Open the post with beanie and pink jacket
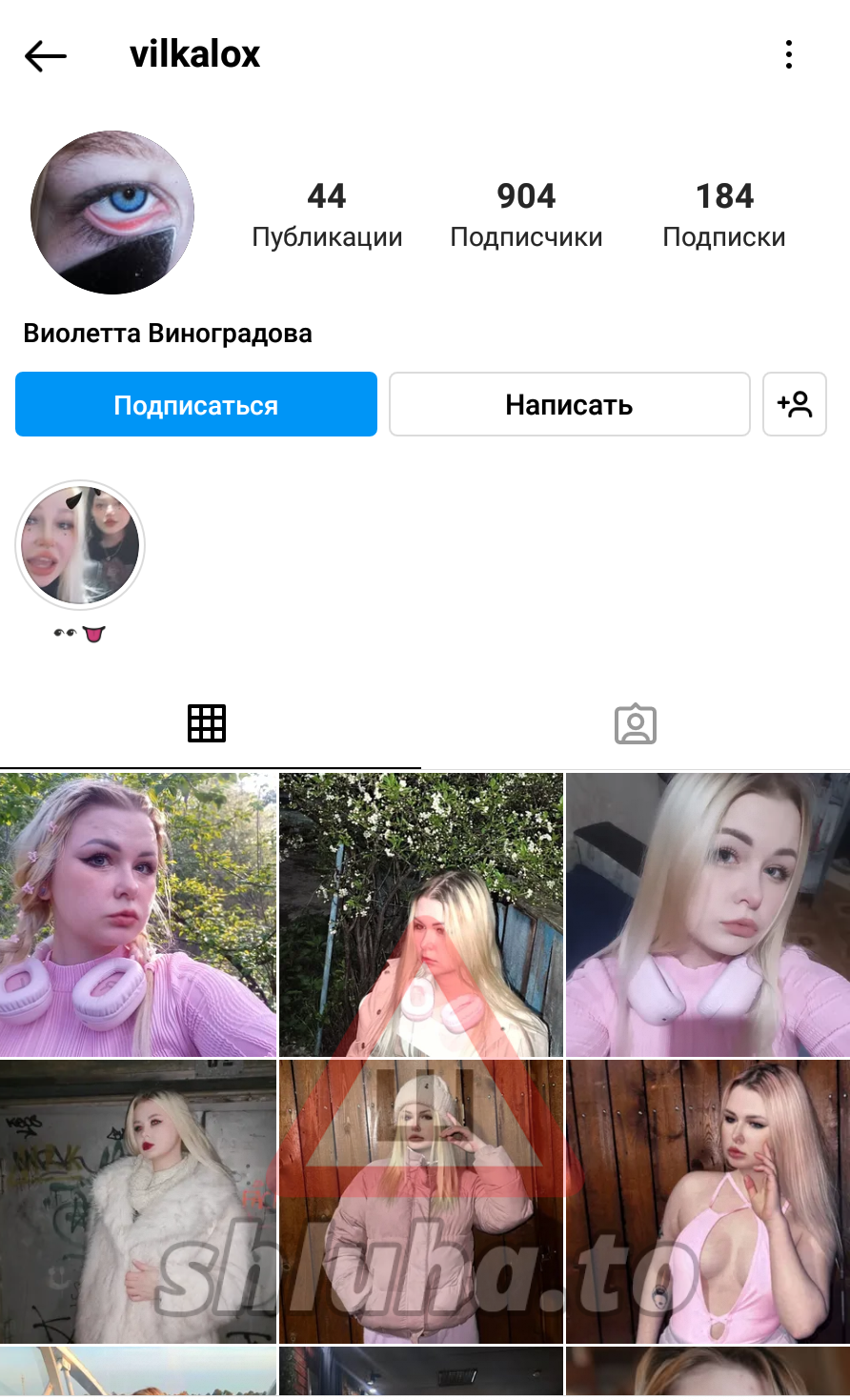Viewport: 850px width, 1400px height. tap(421, 1201)
